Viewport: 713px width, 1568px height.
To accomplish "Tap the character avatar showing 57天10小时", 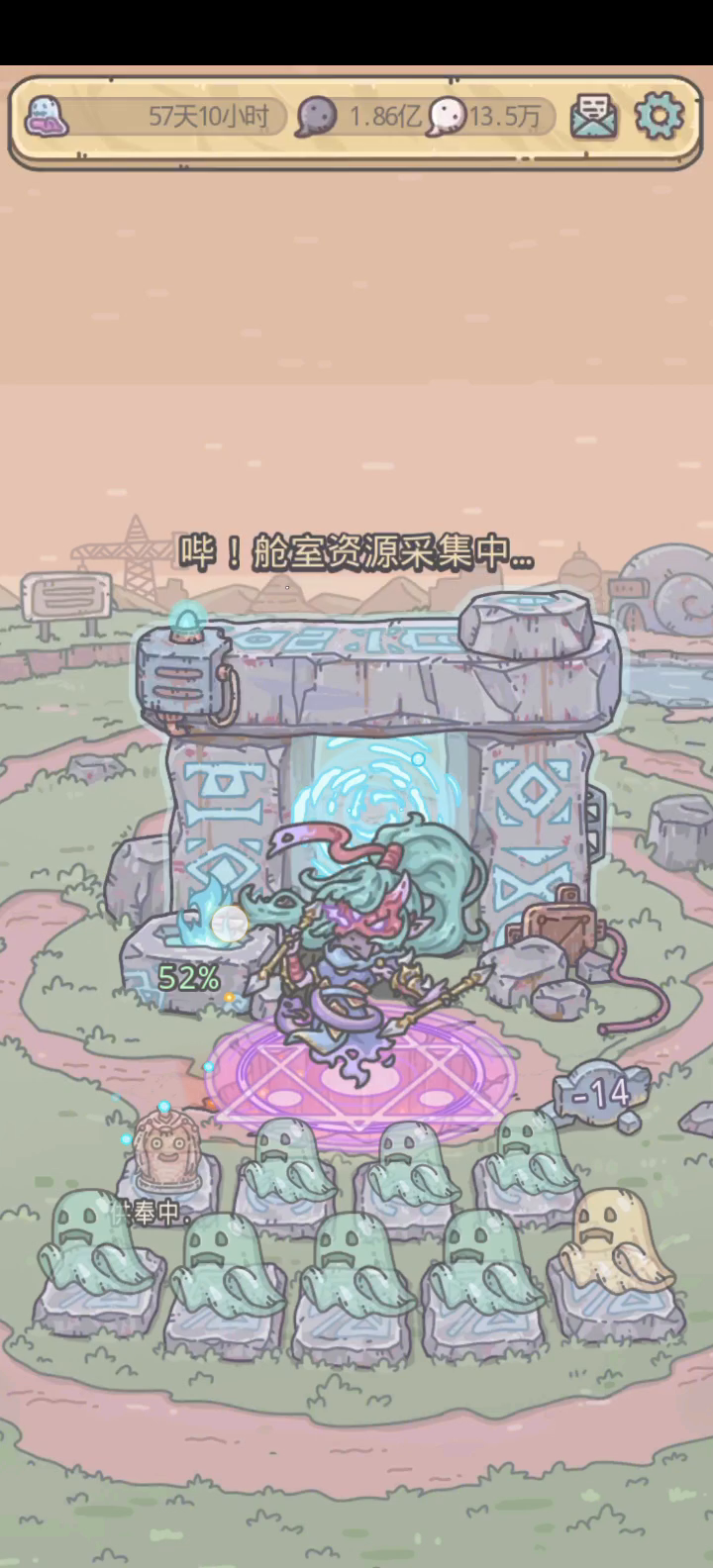I will pyautogui.click(x=47, y=117).
